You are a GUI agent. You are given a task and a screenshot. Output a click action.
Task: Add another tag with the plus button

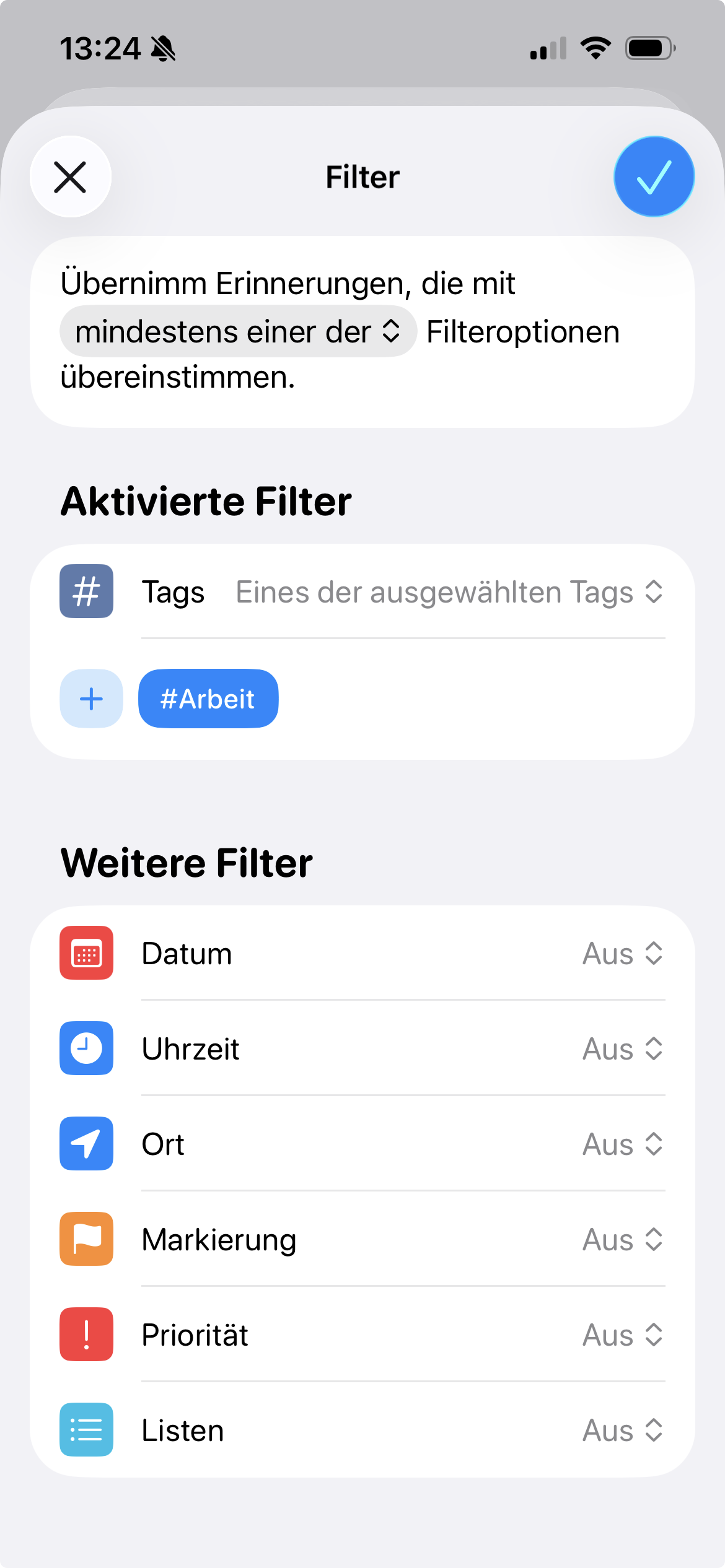(91, 699)
